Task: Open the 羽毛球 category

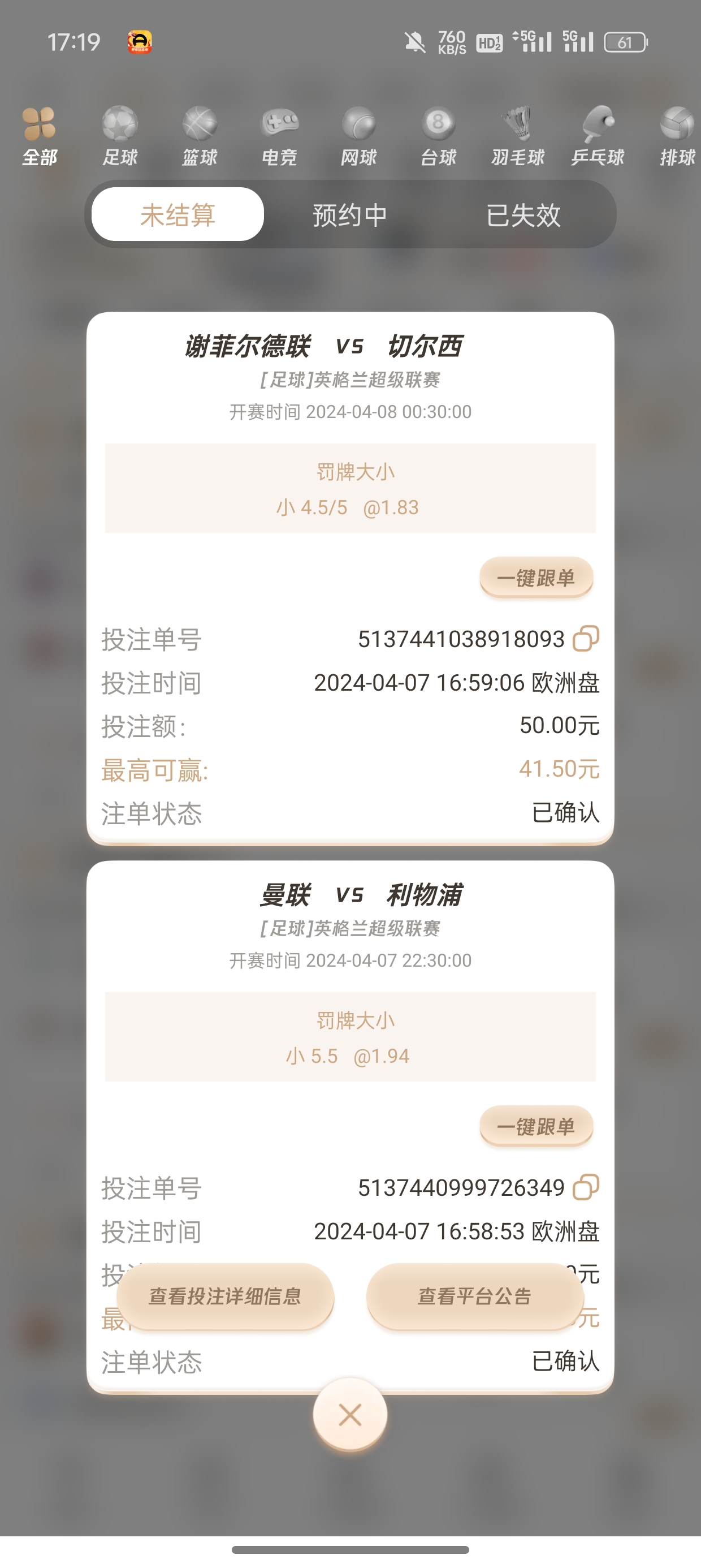Action: [518, 136]
